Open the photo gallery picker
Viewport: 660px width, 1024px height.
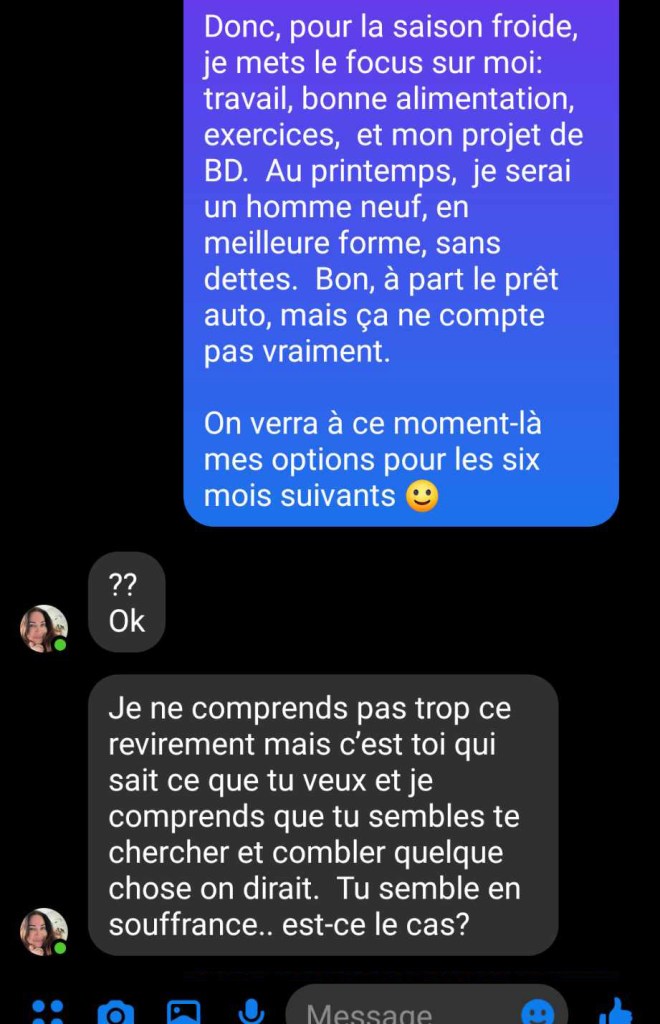(183, 1012)
